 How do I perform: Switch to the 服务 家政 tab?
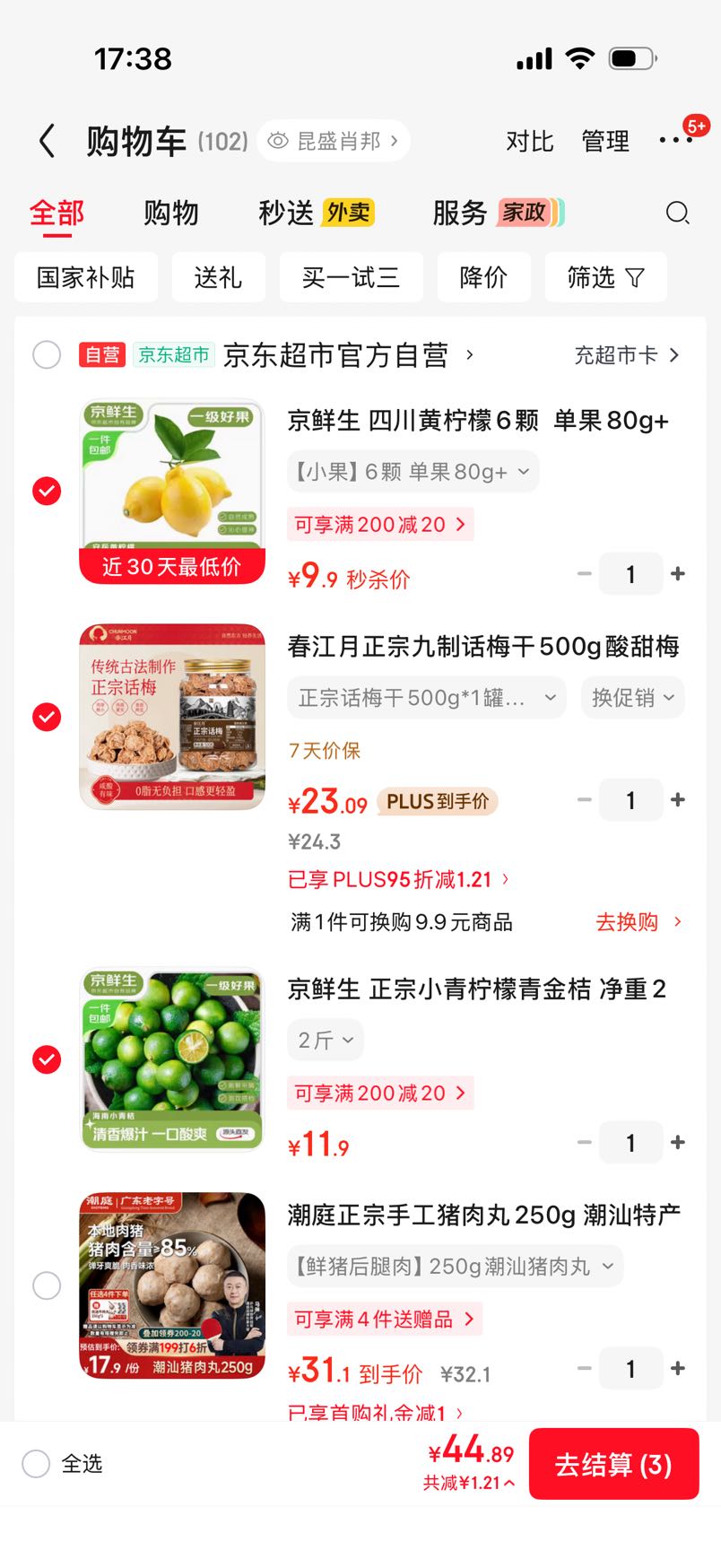tap(498, 213)
